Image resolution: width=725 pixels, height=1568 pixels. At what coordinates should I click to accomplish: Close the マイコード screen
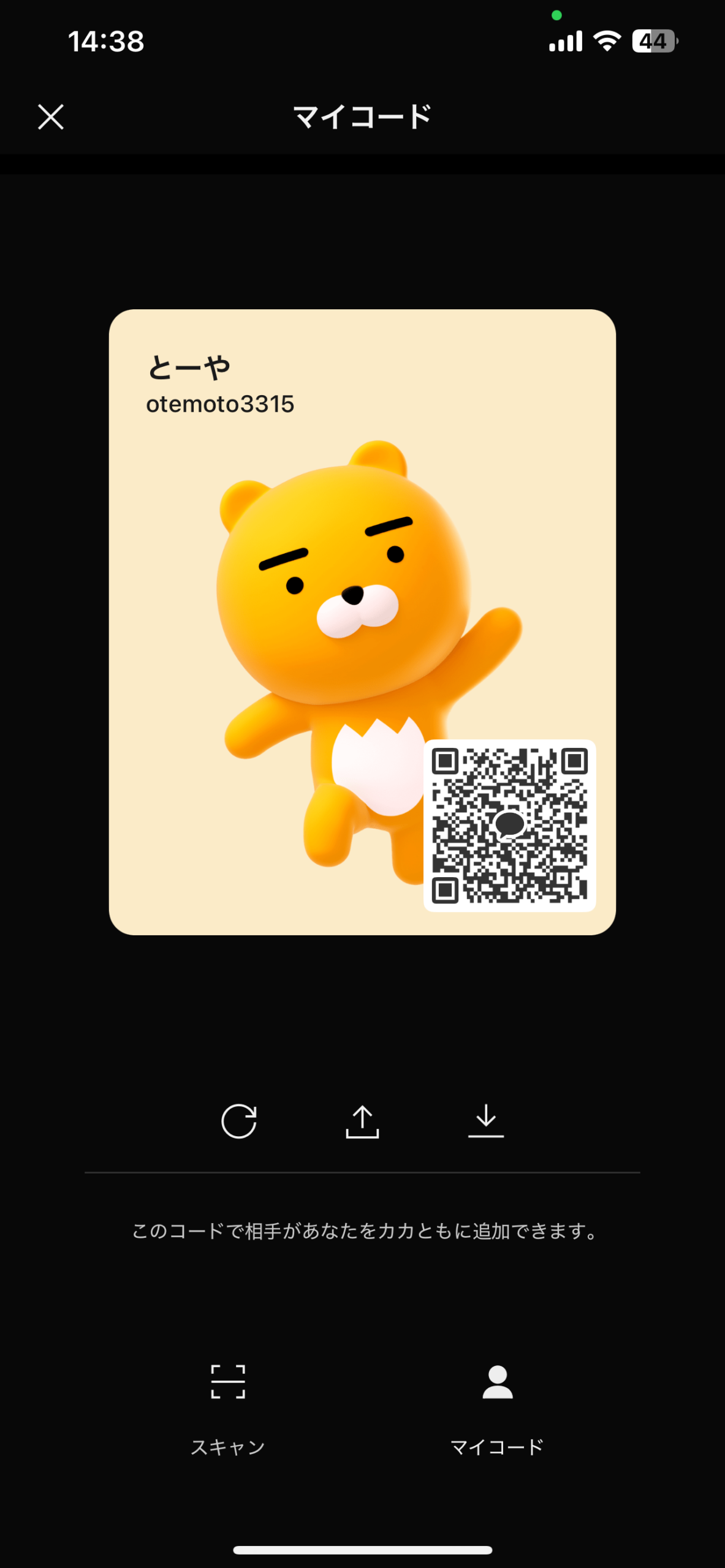pyautogui.click(x=51, y=116)
